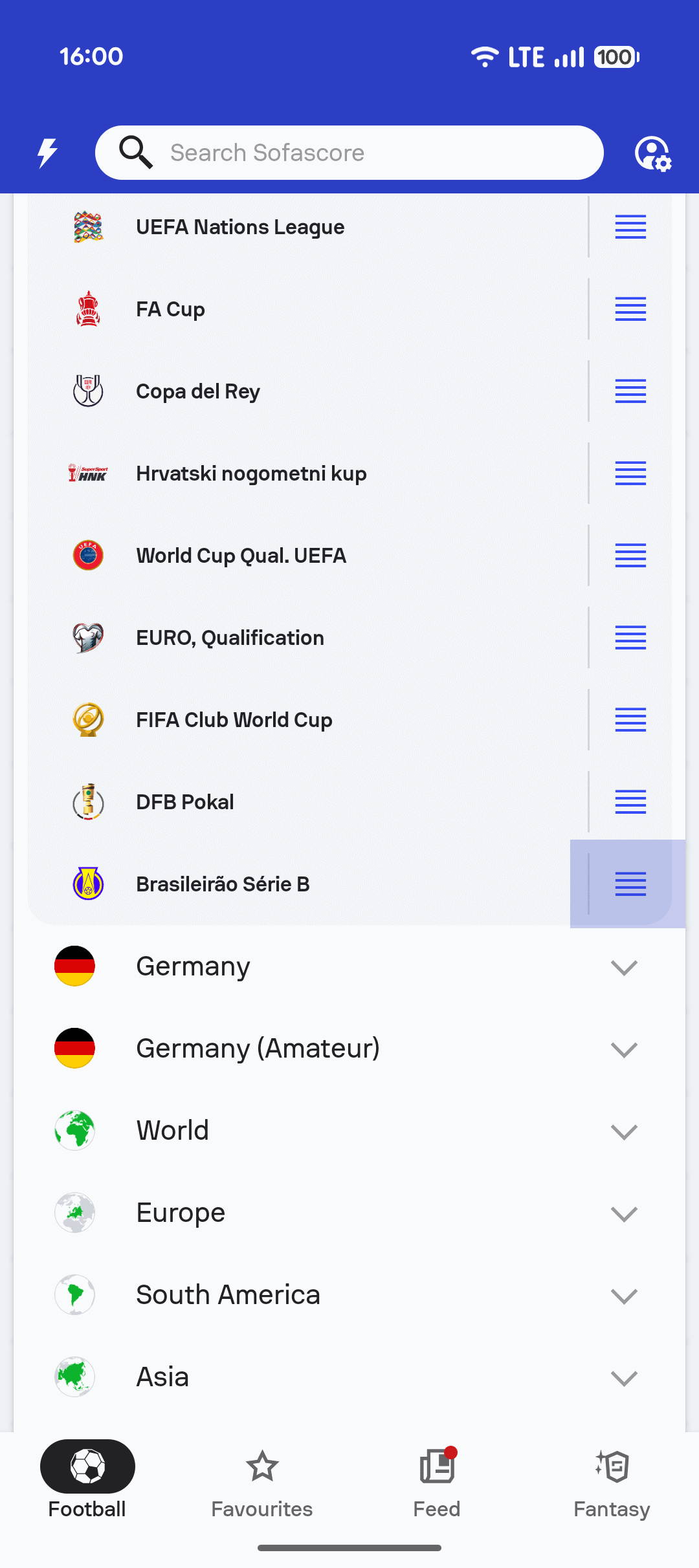Select Copa del Rey
This screenshot has width=699, height=1568.
point(198,391)
